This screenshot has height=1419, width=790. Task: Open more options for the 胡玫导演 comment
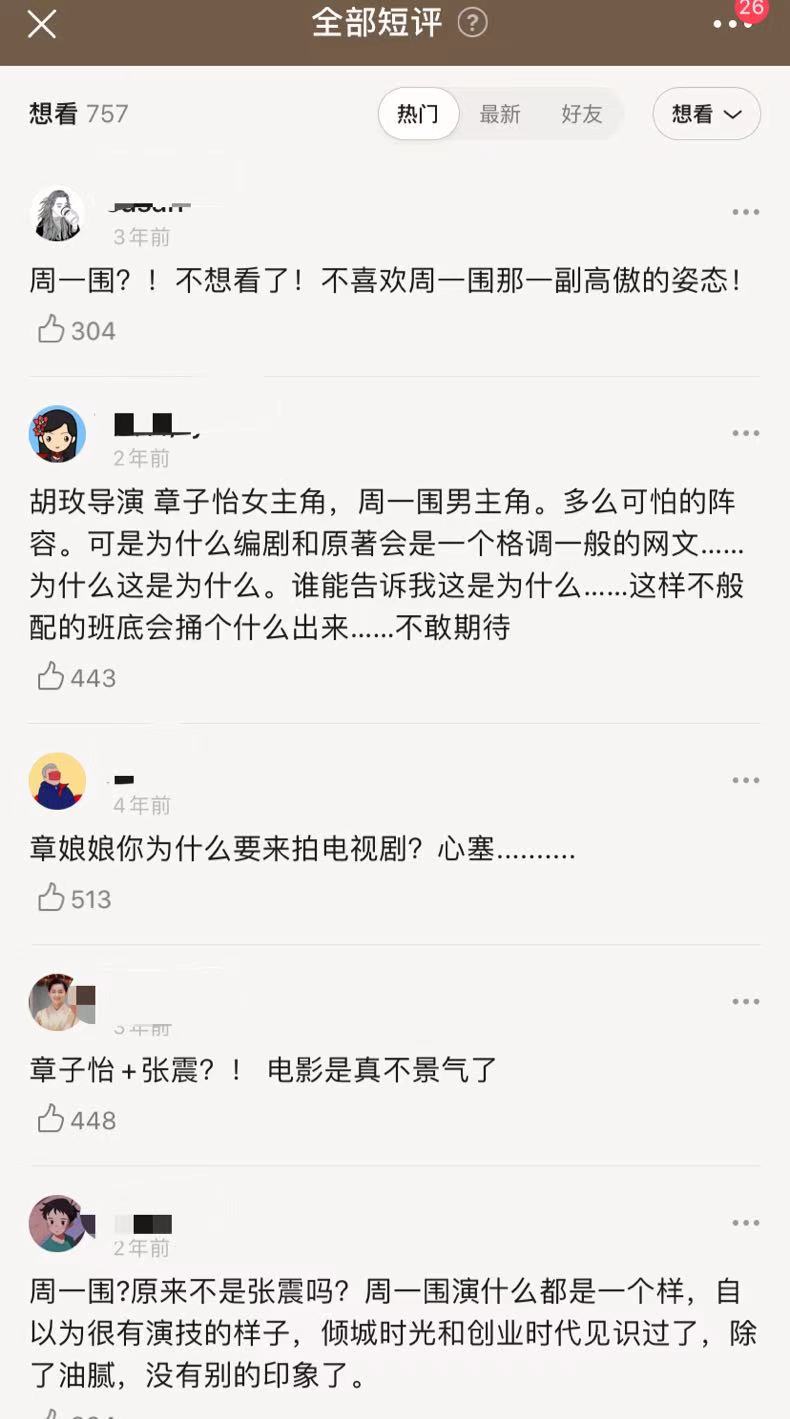746,433
